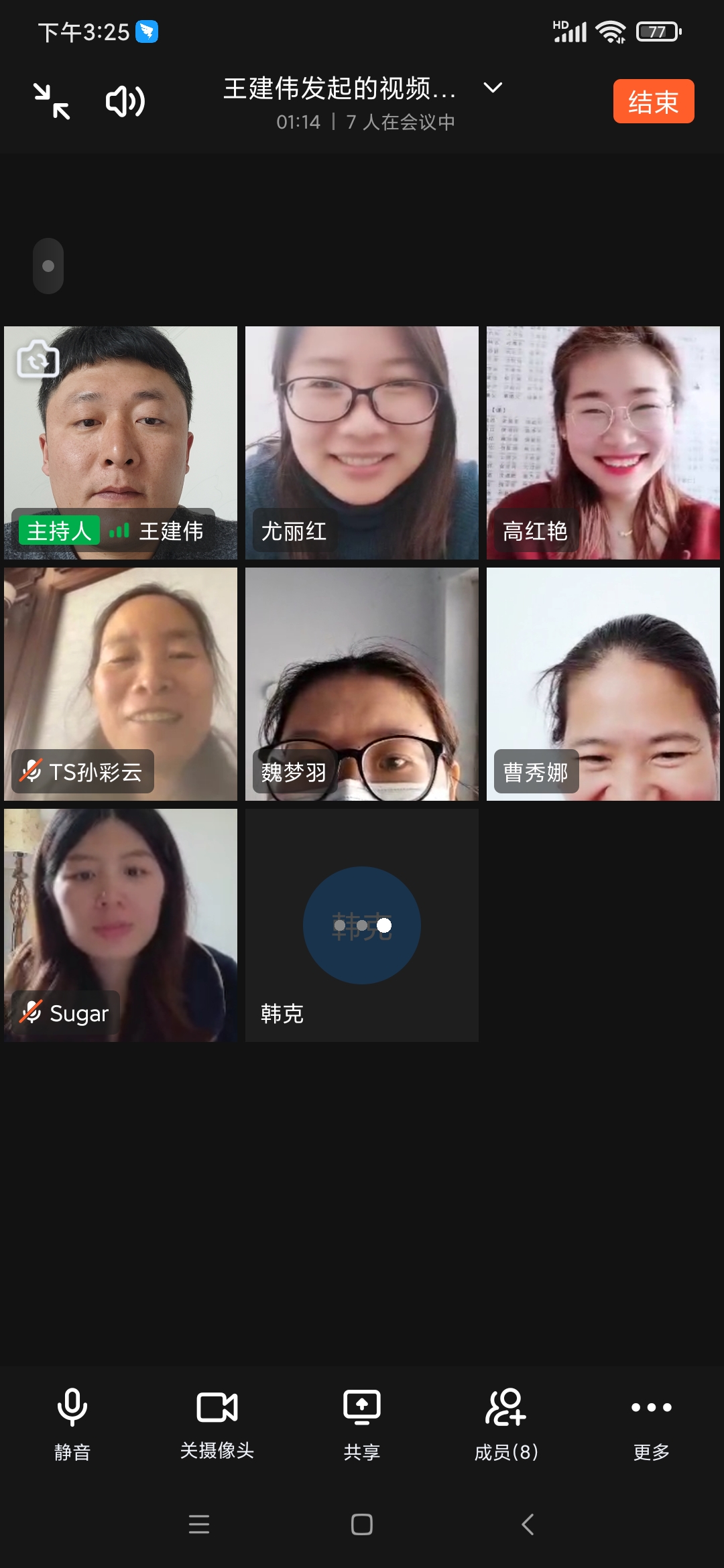Screen dimensions: 724x1568
Task: Open recent apps from navigation bar
Action: tap(199, 1524)
